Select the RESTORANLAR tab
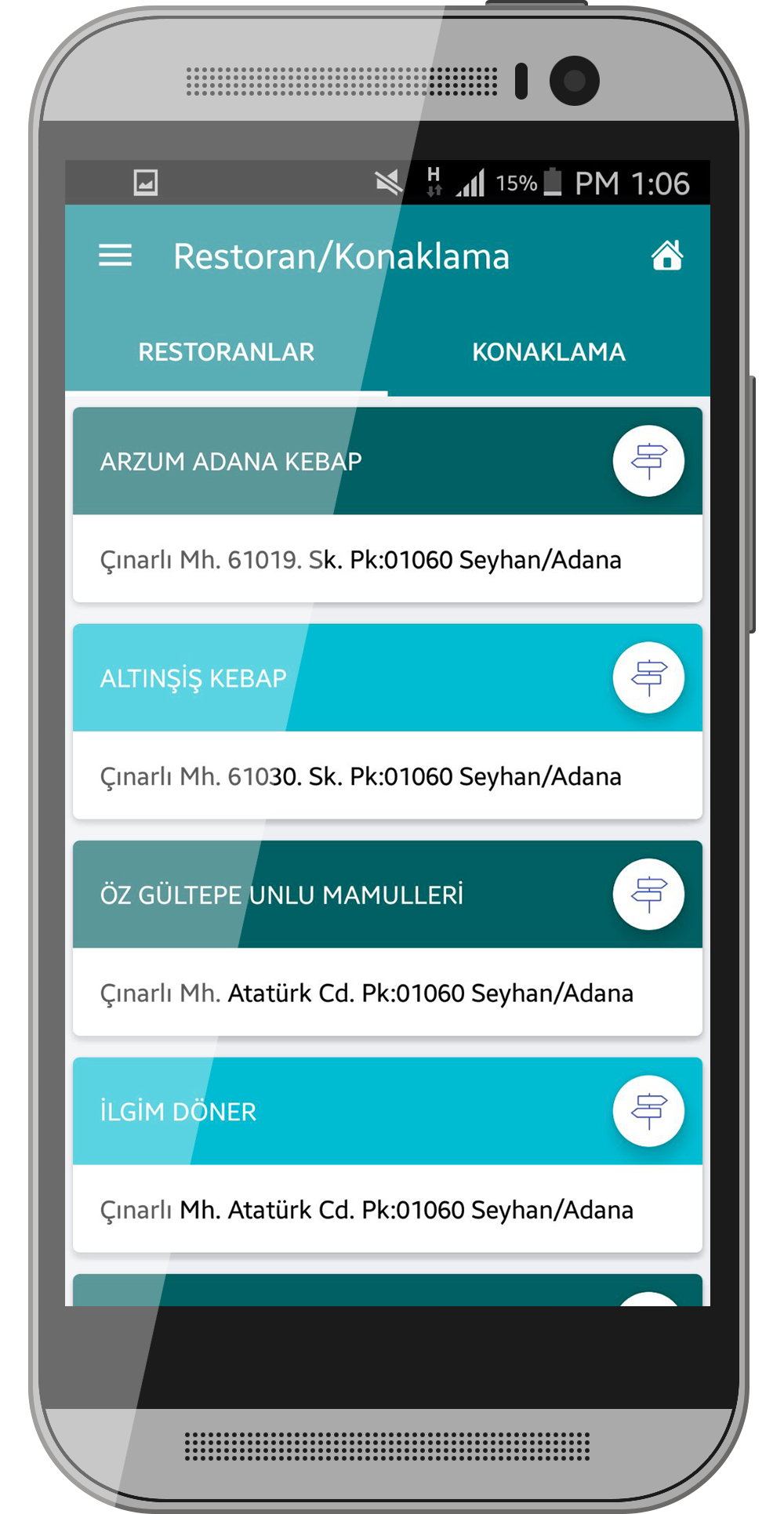784x1514 pixels. point(227,352)
